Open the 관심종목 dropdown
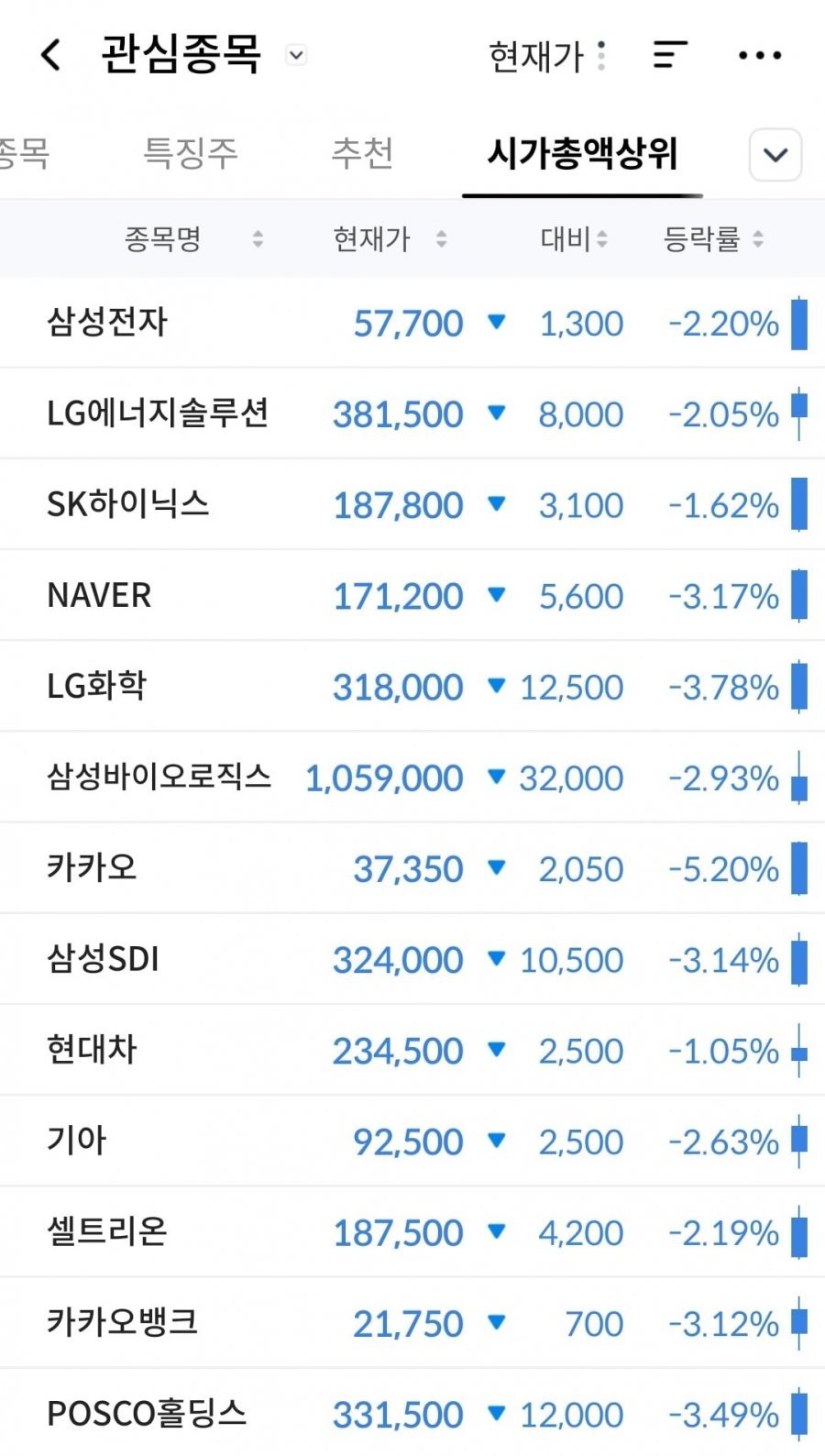Image resolution: width=825 pixels, height=1456 pixels. [x=295, y=55]
